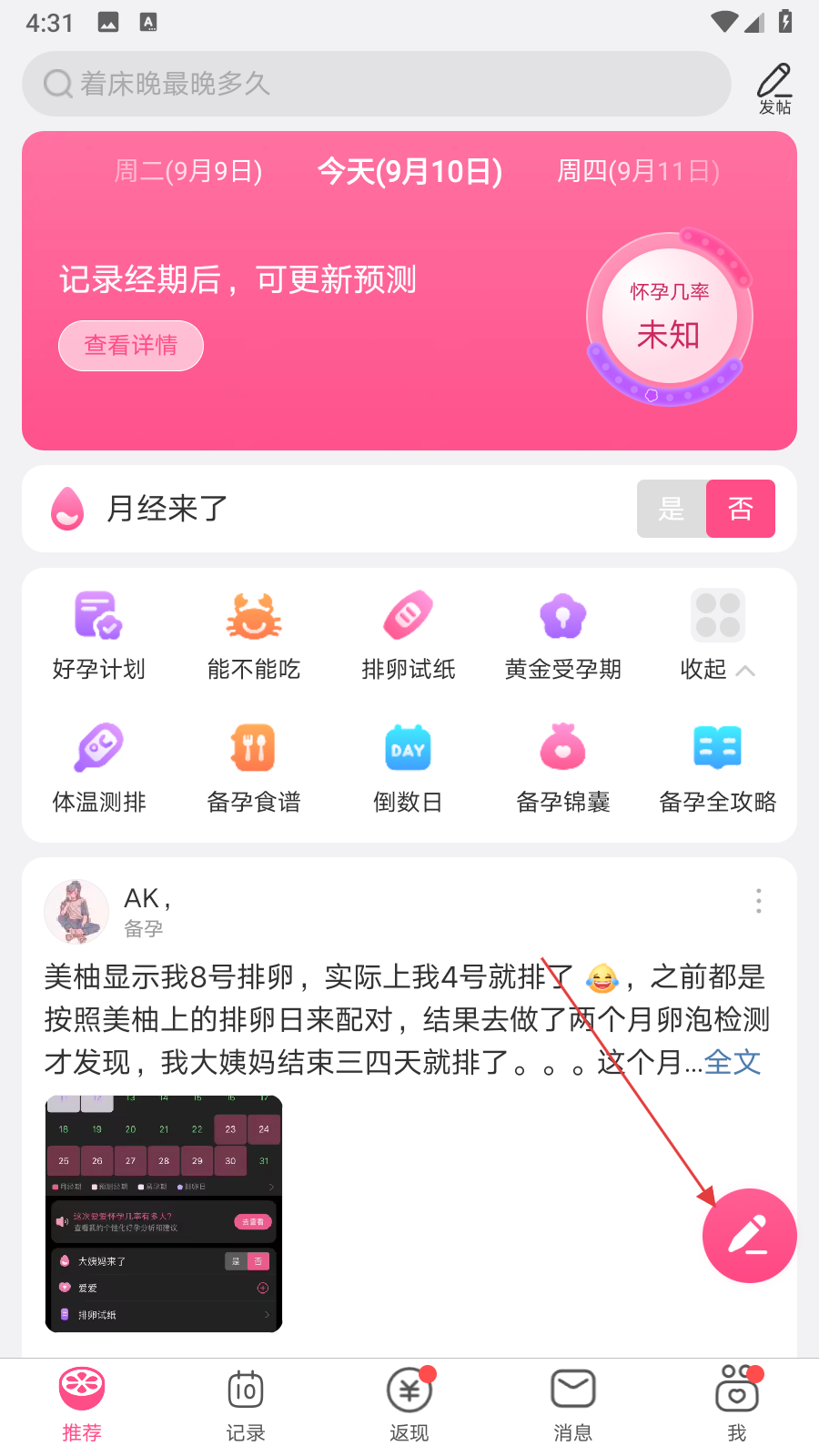819x1456 pixels.
Task: Open 备孕全攻略 guide
Action: [718, 768]
